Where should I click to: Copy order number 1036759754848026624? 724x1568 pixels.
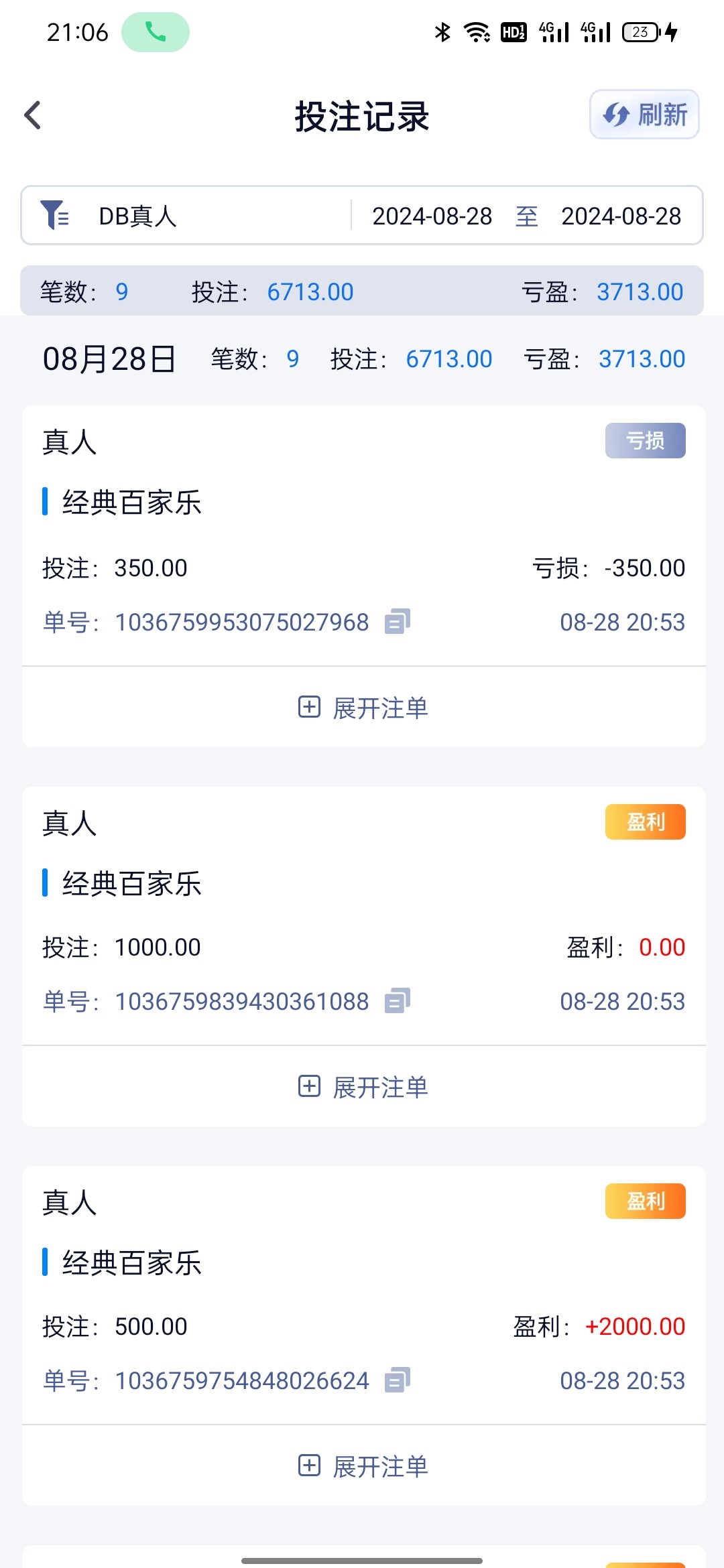click(x=397, y=1380)
